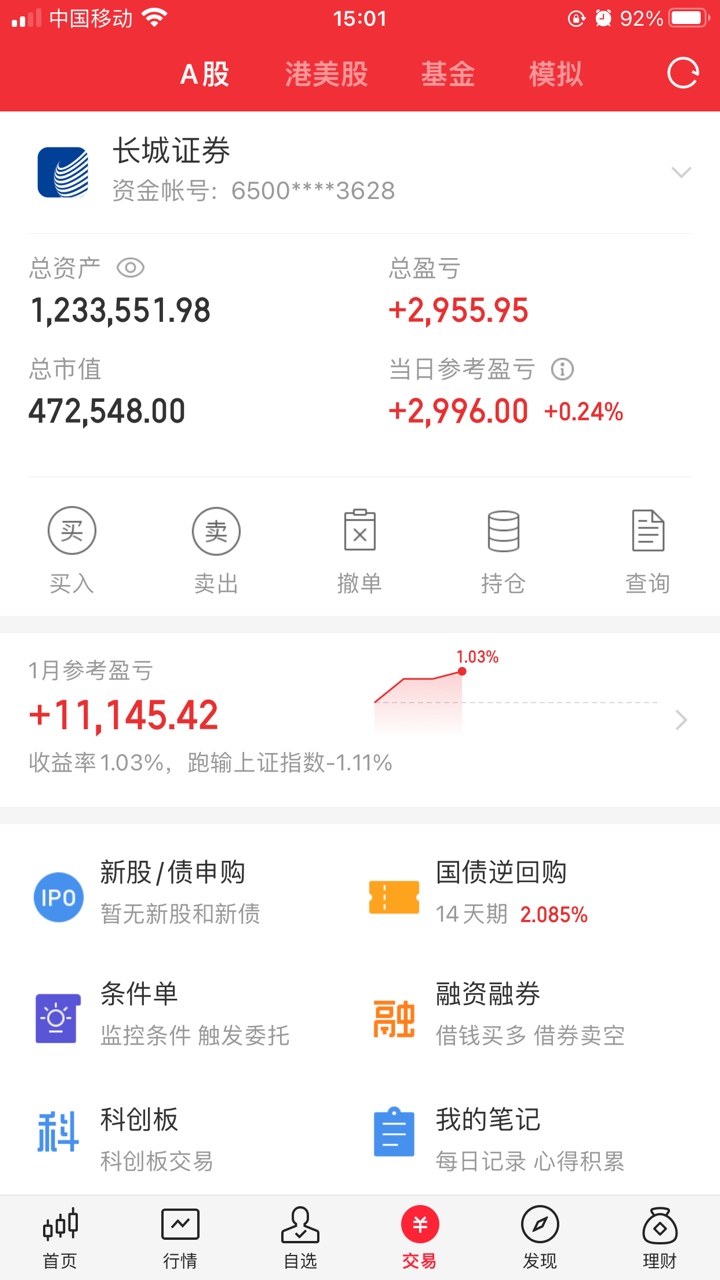Open the 查询 query page
Screen dimensions: 720x1280
647,550
